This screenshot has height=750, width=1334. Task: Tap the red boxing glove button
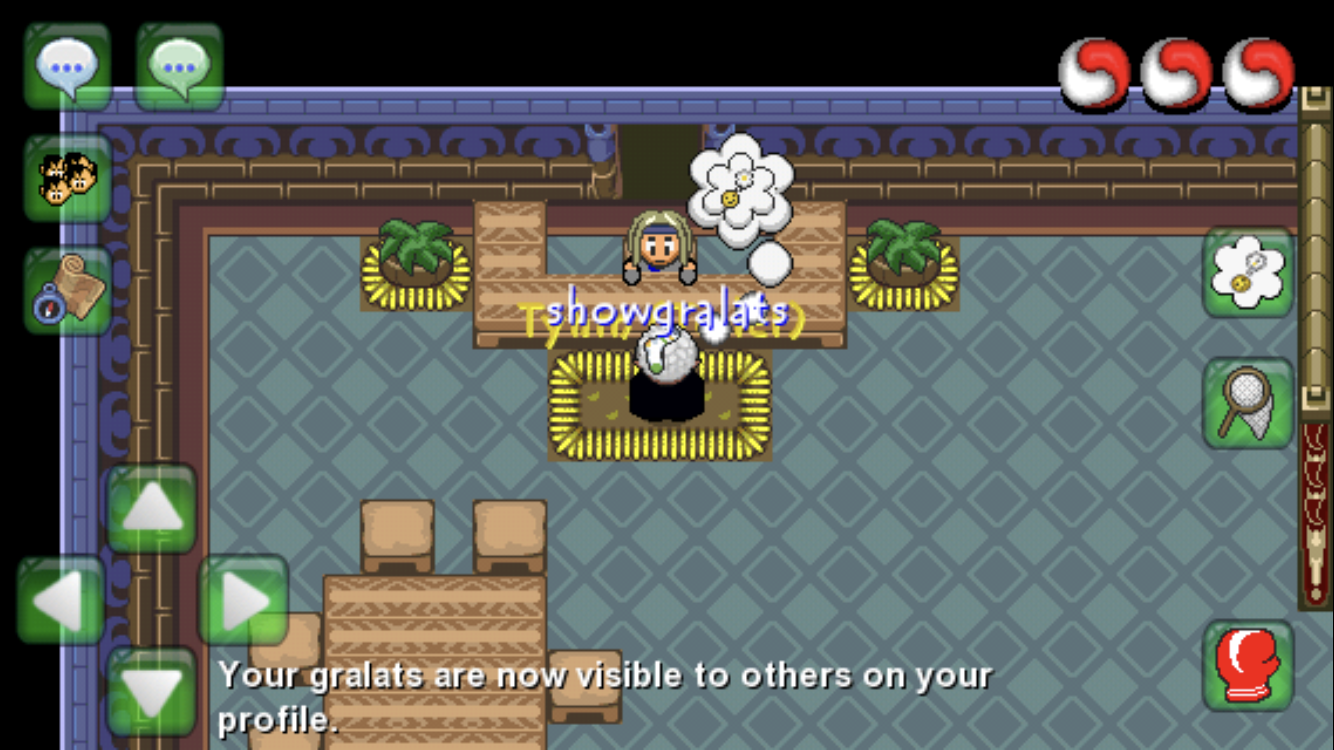1247,665
